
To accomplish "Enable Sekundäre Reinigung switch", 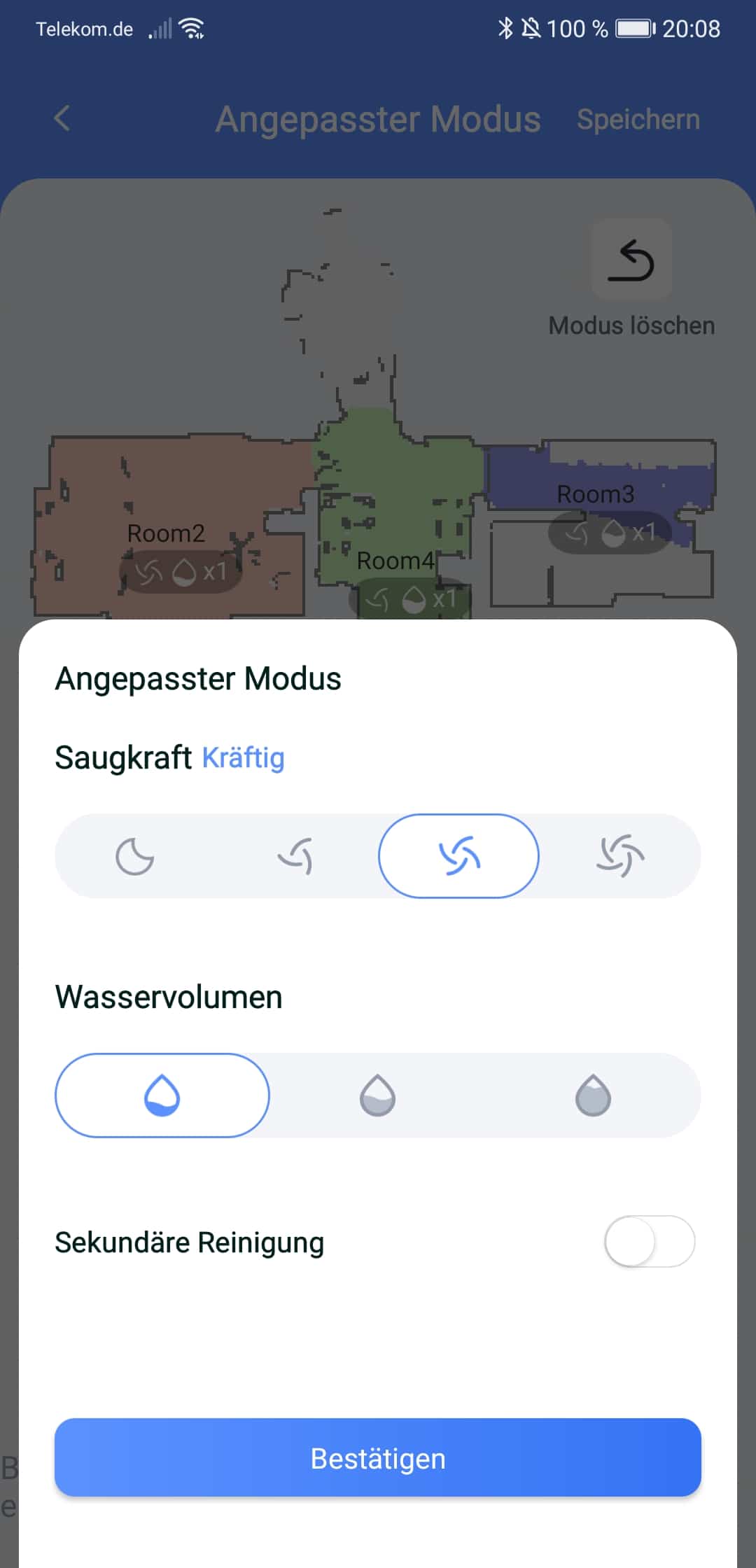I will (649, 1242).
